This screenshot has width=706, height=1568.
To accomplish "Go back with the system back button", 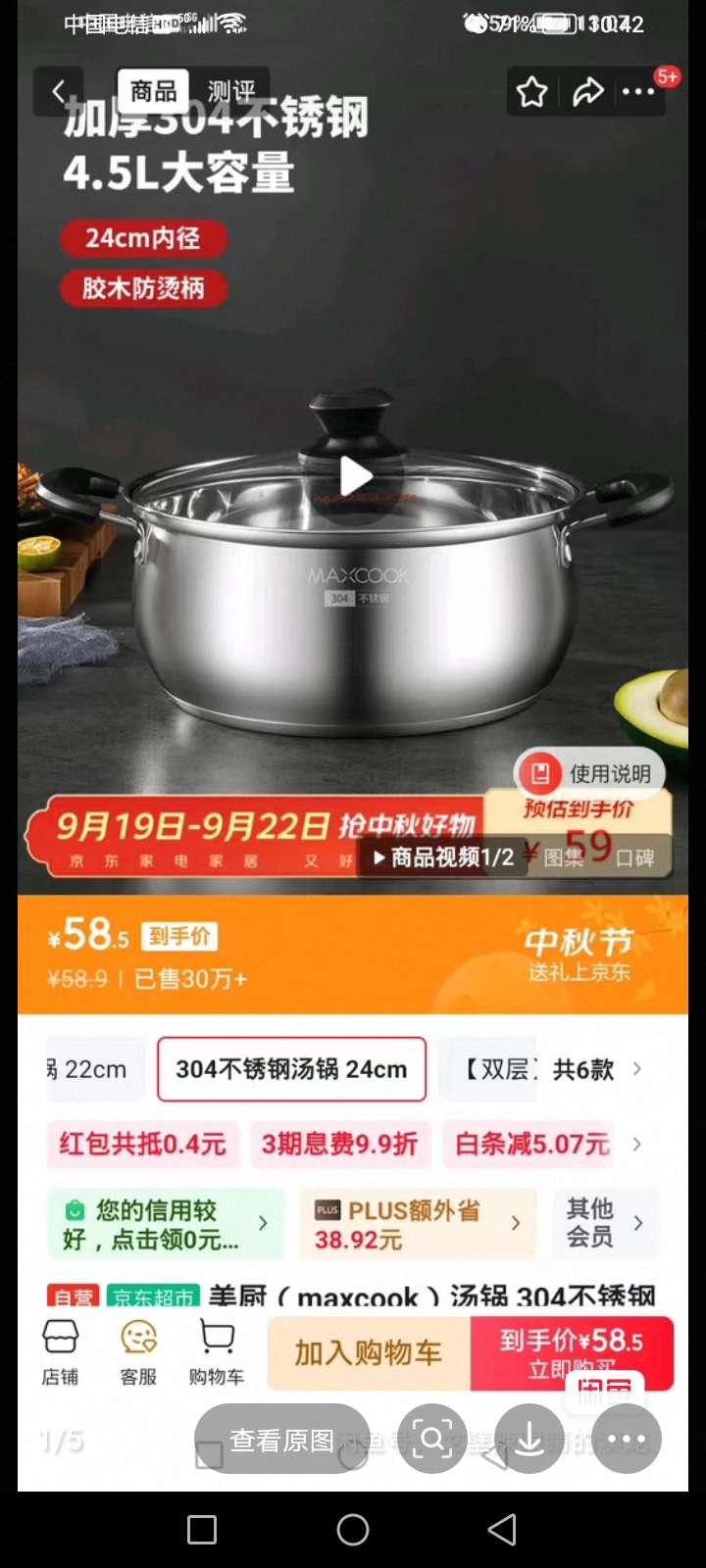I will coord(502,1530).
